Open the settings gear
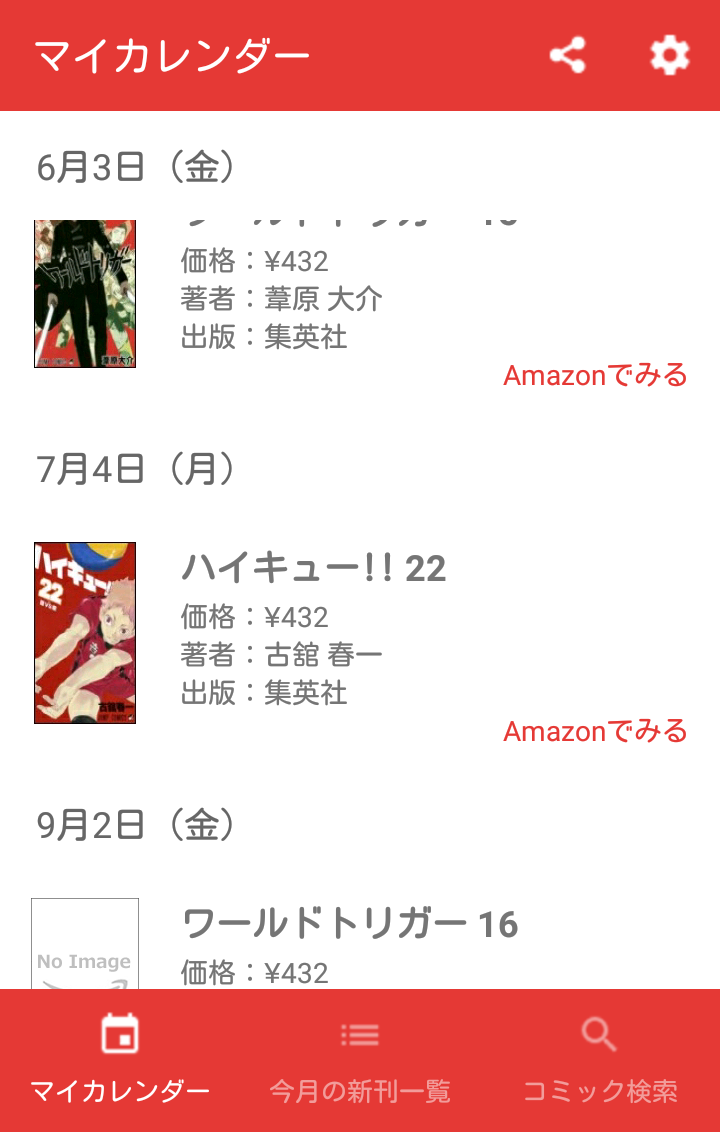Image resolution: width=720 pixels, height=1132 pixels. point(669,55)
